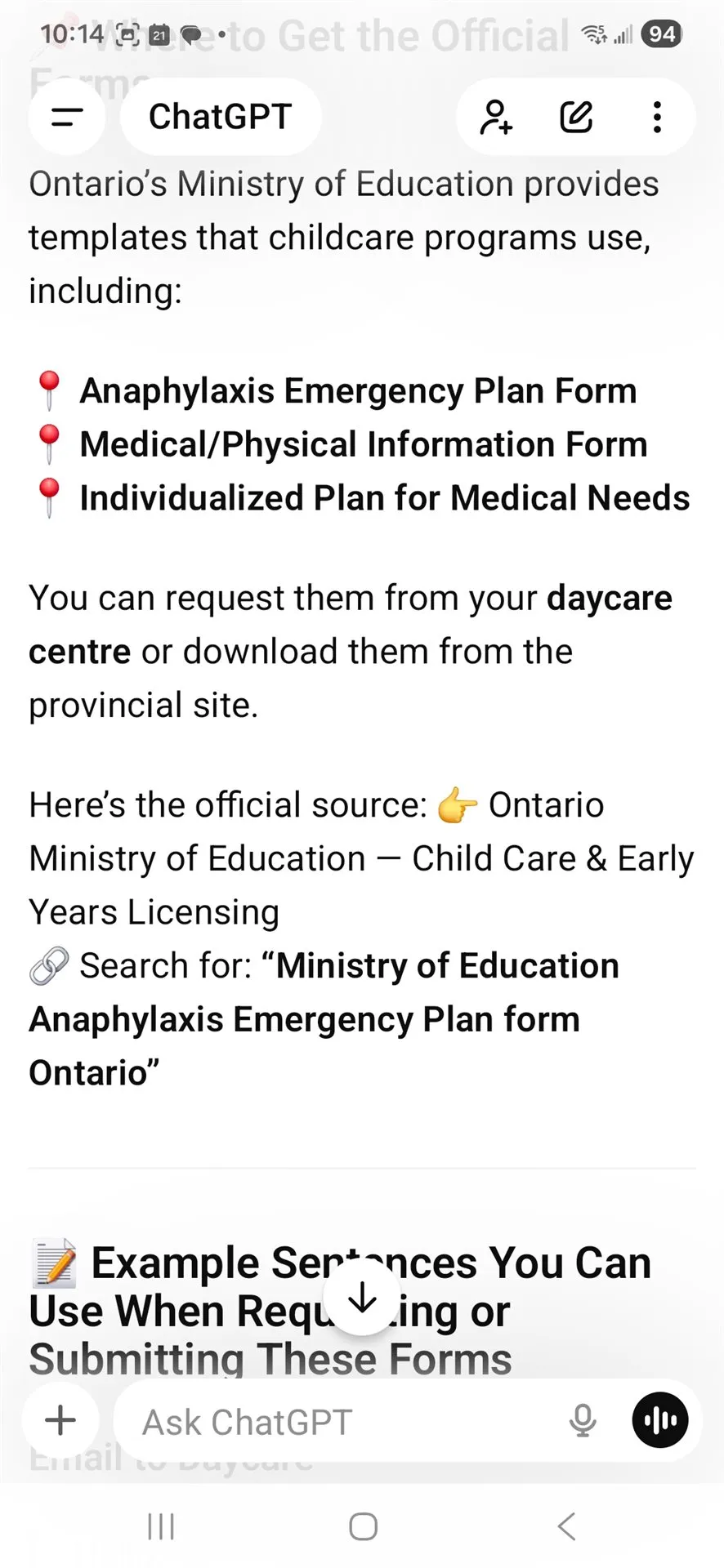
Task: Tap the system home button
Action: pos(363,1526)
